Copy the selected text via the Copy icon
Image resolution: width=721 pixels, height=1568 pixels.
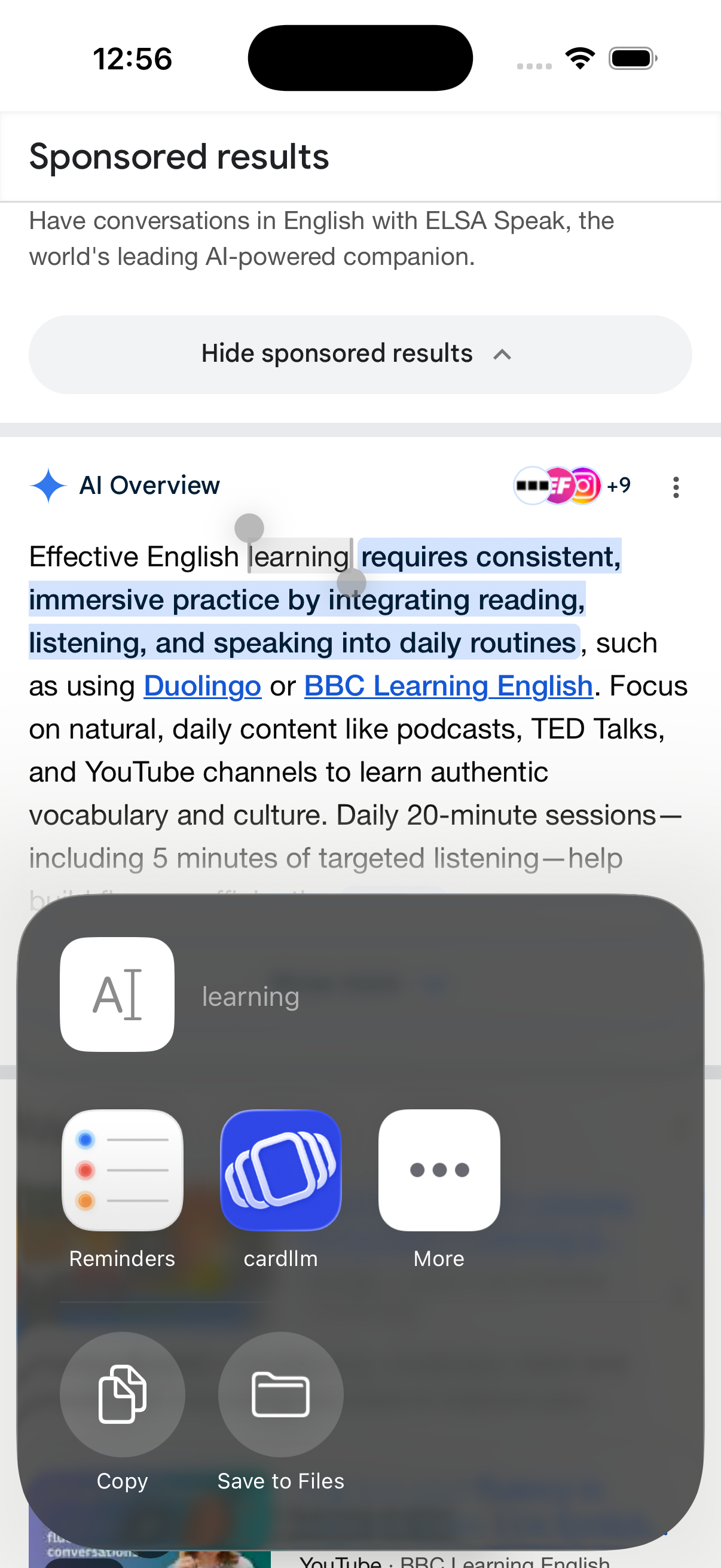tap(122, 1394)
